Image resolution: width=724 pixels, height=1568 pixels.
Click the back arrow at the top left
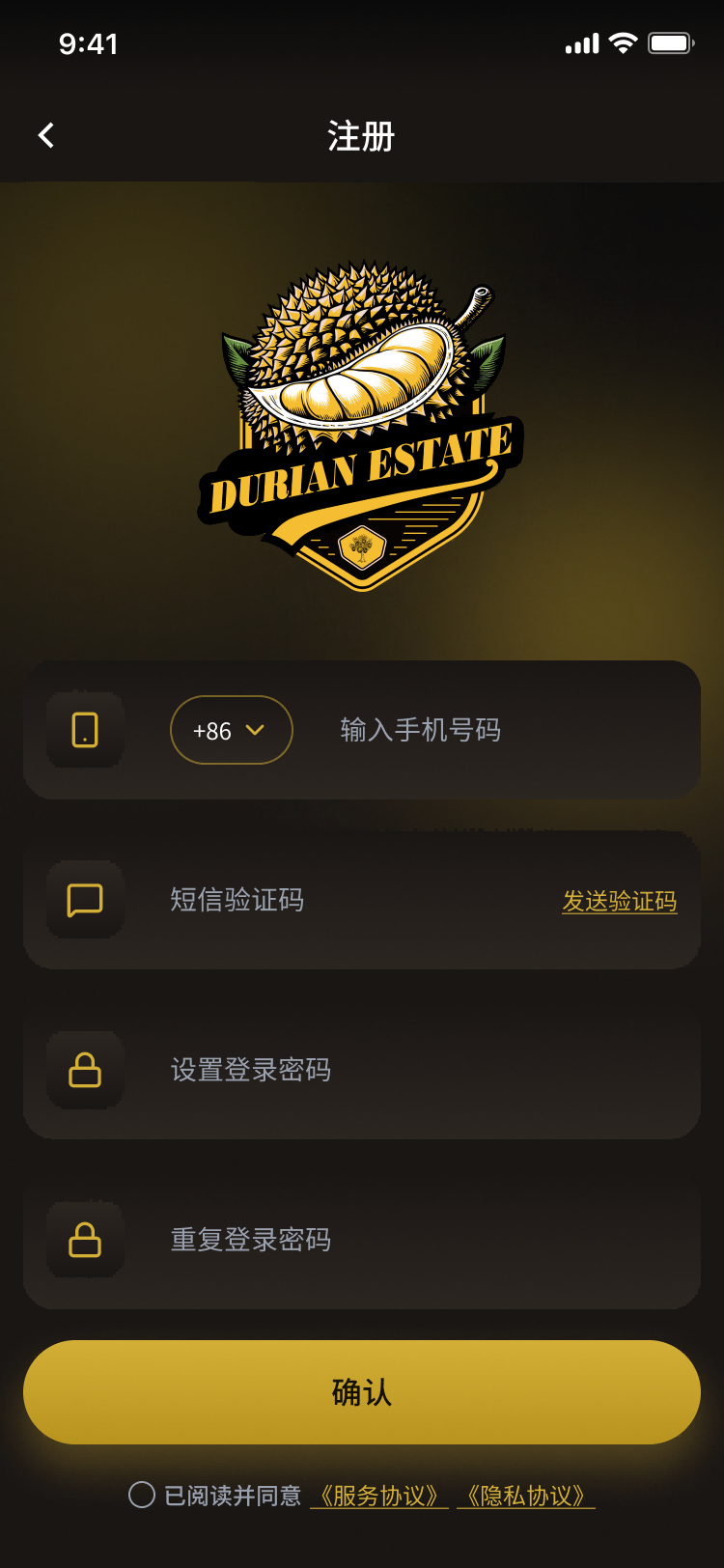click(44, 135)
